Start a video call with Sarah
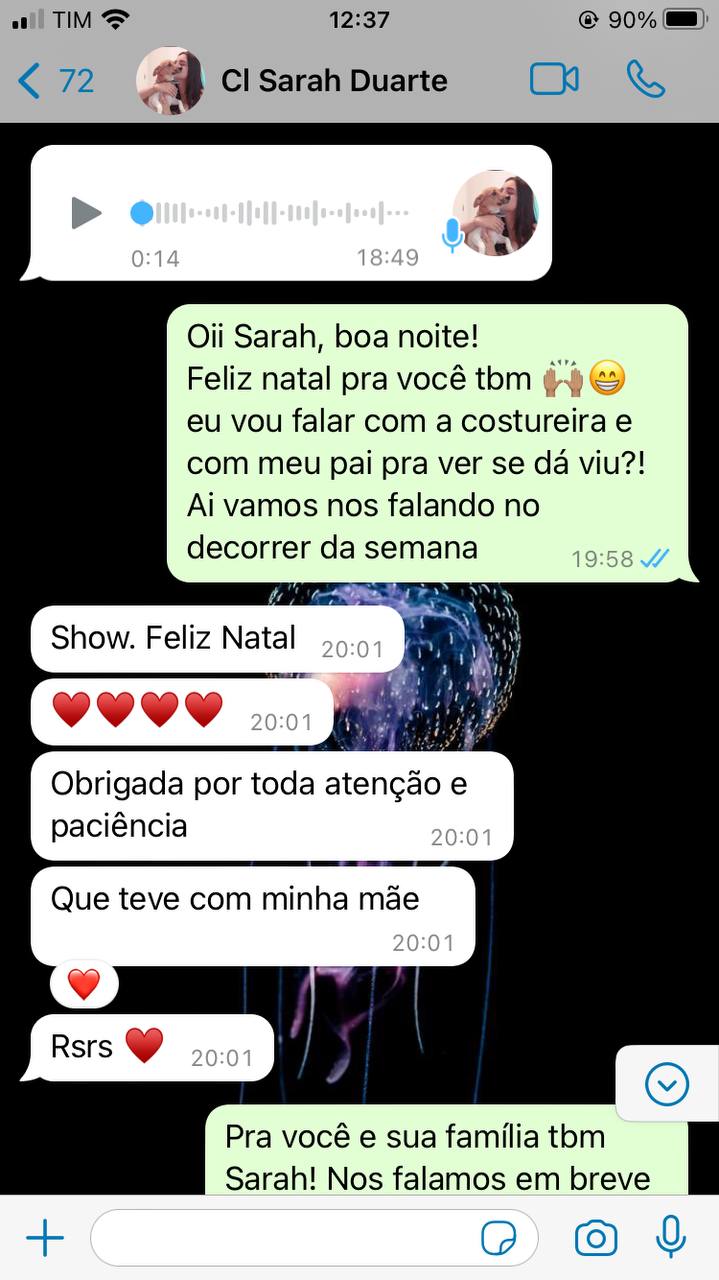 click(554, 80)
